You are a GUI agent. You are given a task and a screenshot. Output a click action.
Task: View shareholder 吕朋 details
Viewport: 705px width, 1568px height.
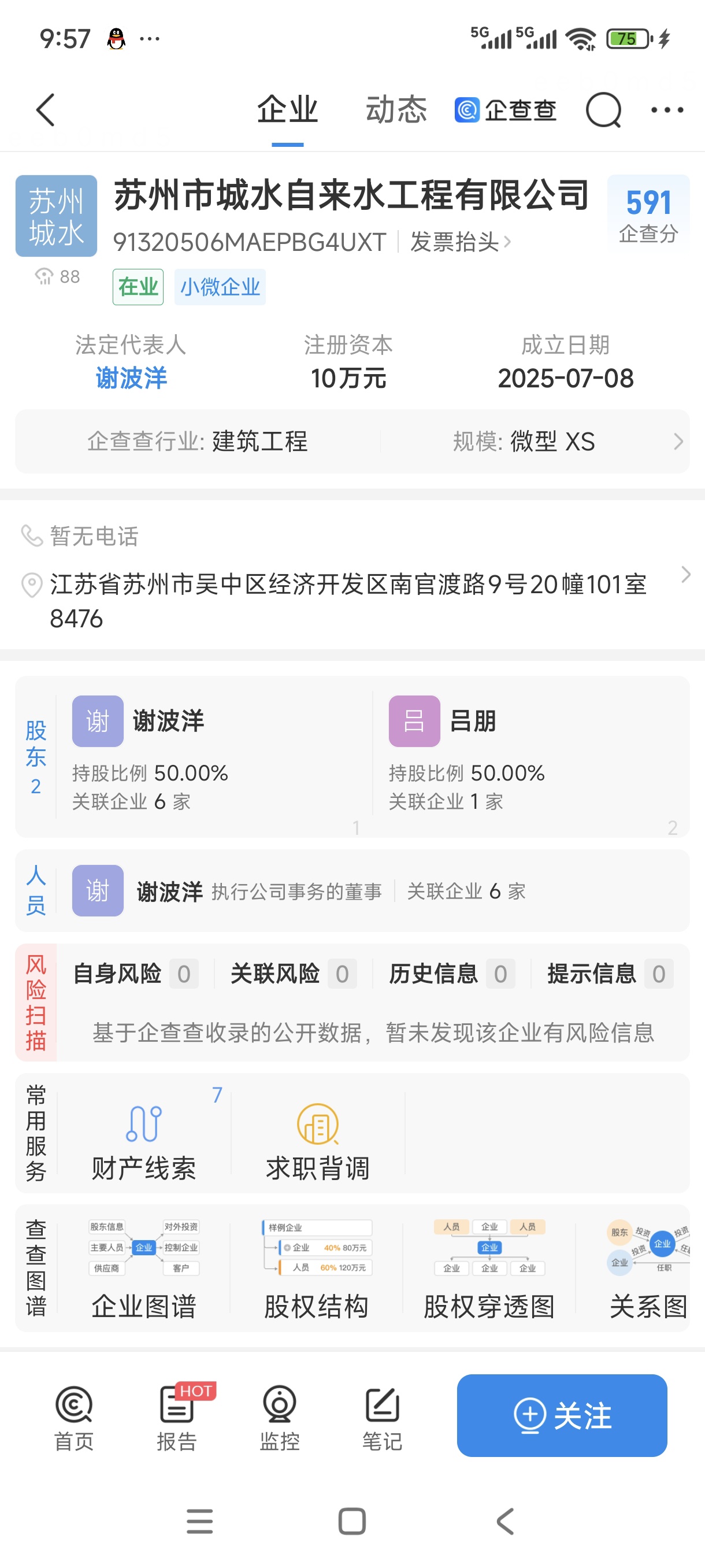coord(530,756)
